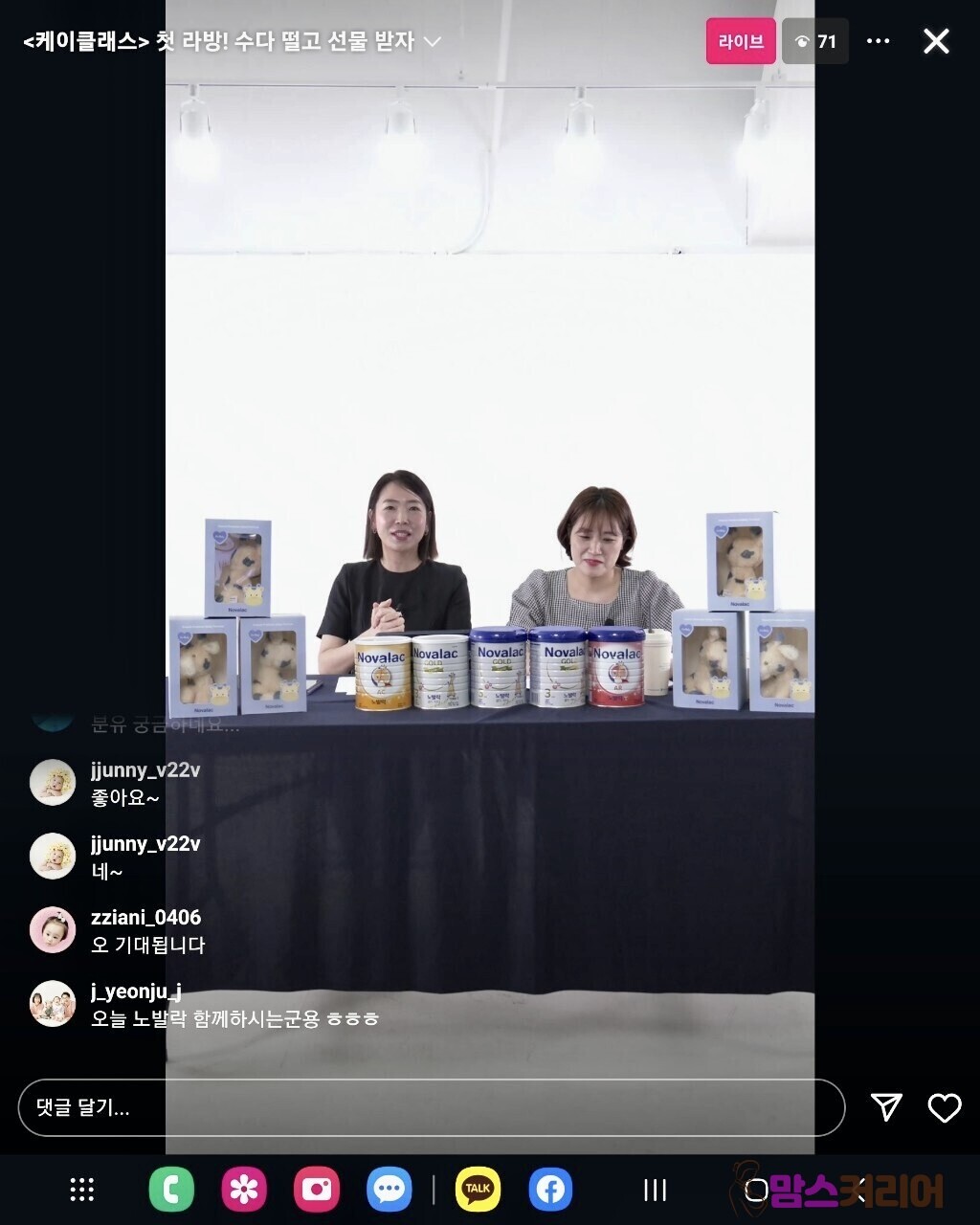Image resolution: width=980 pixels, height=1225 pixels.
Task: Close the live broadcast
Action: pos(935,41)
